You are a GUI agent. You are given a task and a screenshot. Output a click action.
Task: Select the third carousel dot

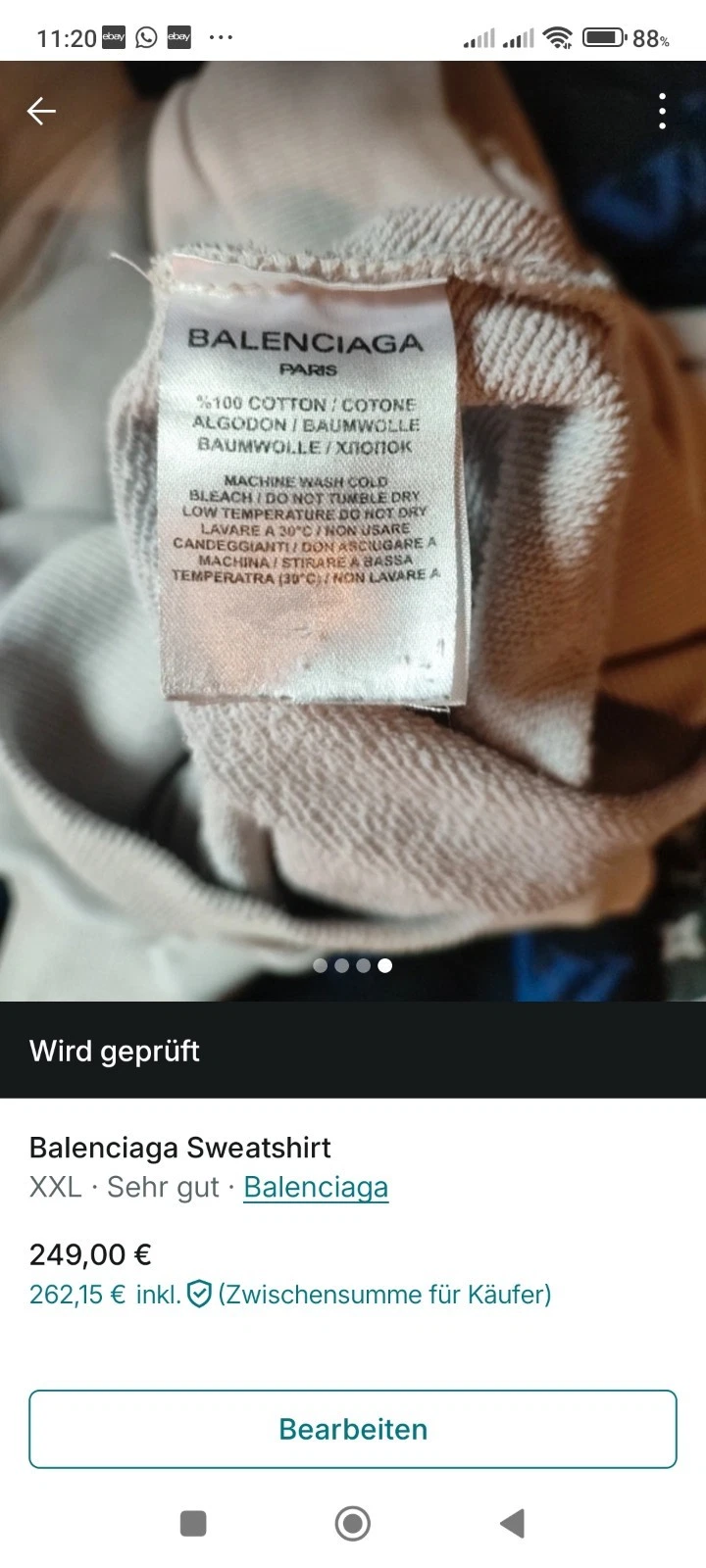pos(363,965)
